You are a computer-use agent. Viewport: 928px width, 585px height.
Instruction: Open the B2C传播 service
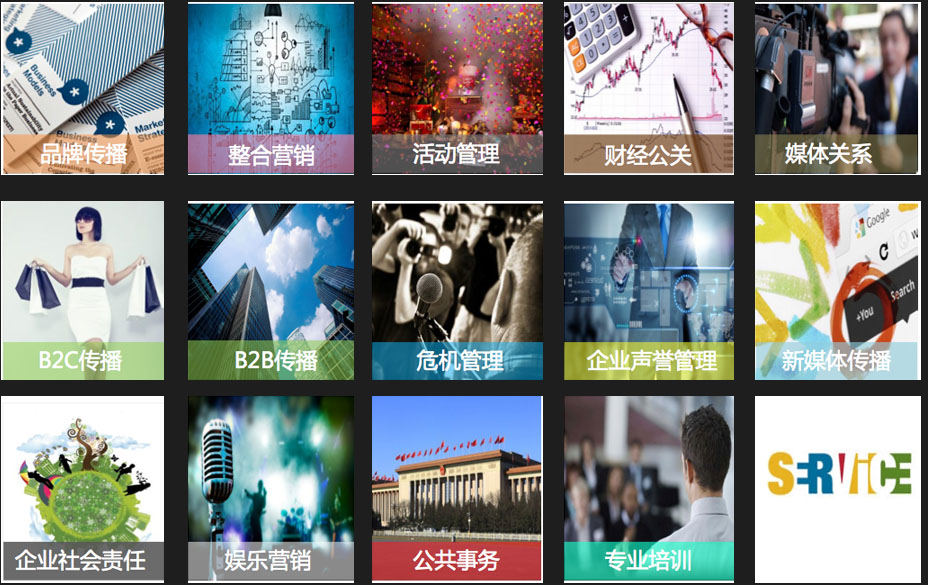tap(82, 291)
